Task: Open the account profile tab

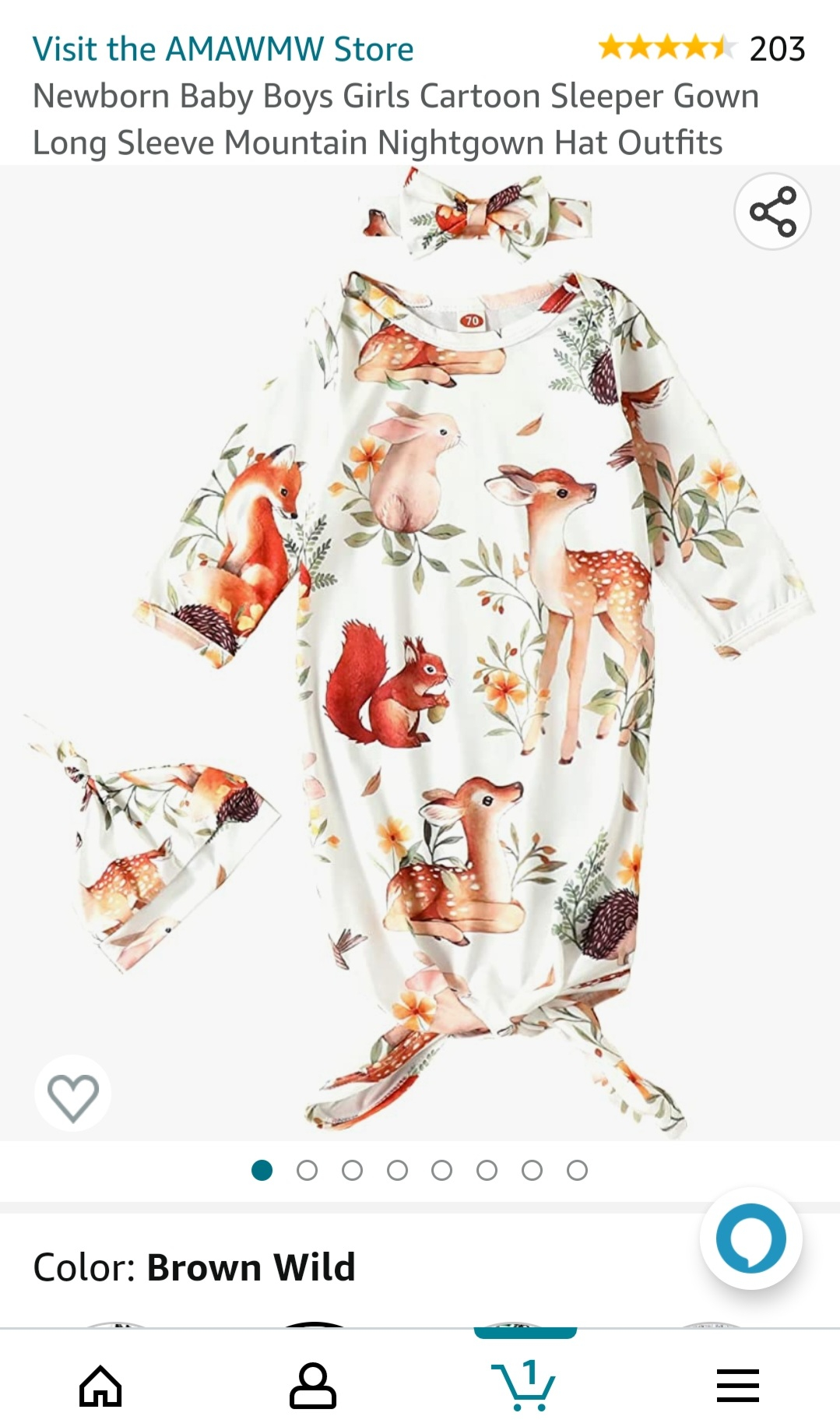Action: tap(313, 1386)
